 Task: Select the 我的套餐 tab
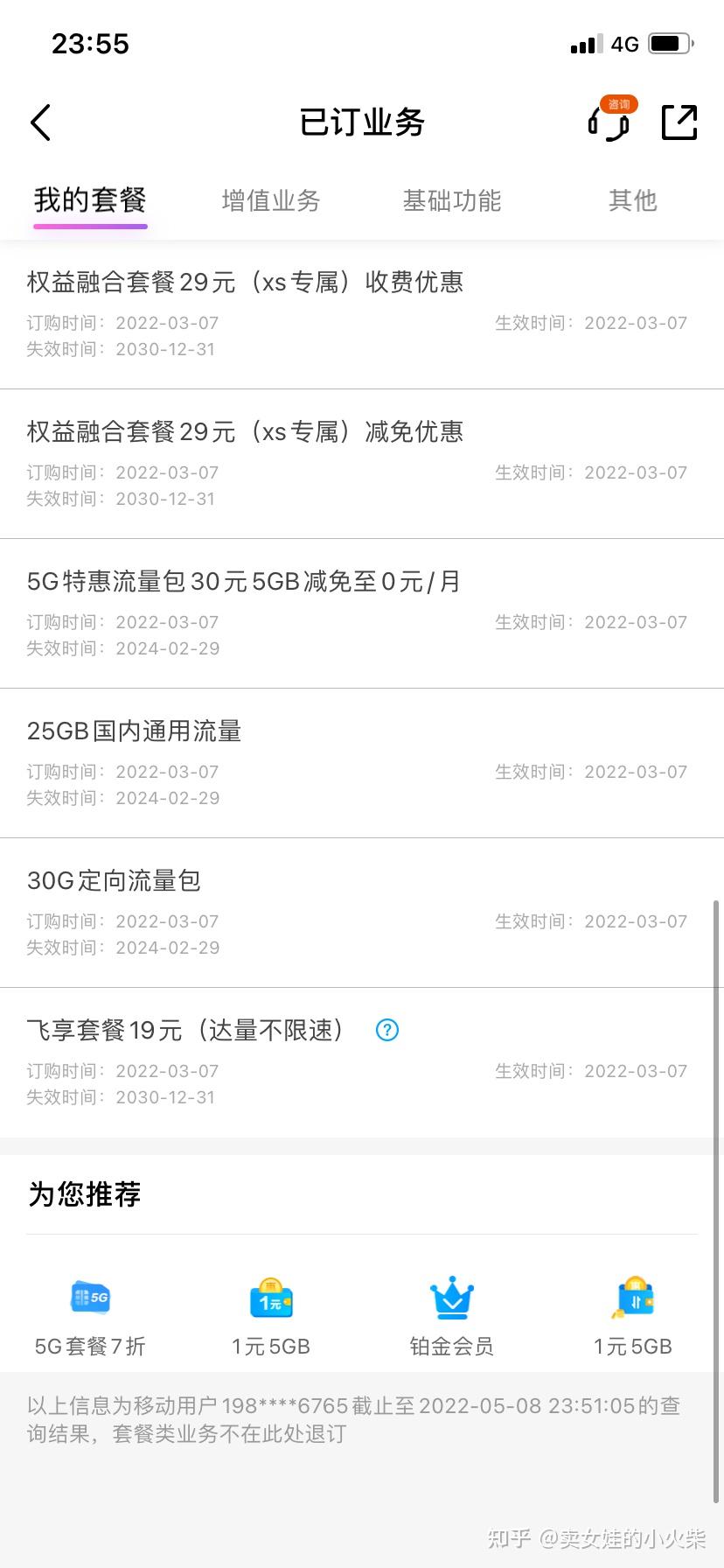point(90,201)
